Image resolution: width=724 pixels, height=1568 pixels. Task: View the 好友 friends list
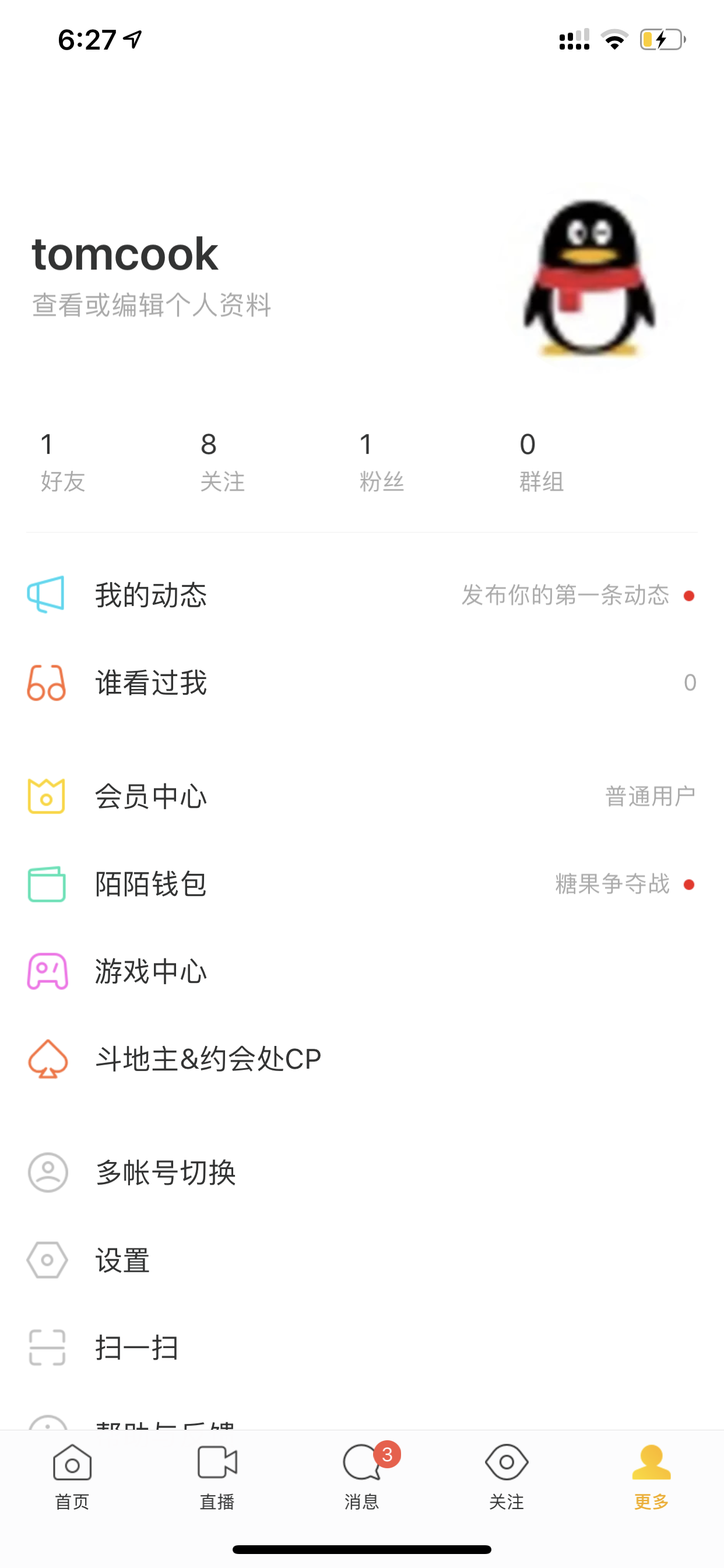pyautogui.click(x=62, y=463)
